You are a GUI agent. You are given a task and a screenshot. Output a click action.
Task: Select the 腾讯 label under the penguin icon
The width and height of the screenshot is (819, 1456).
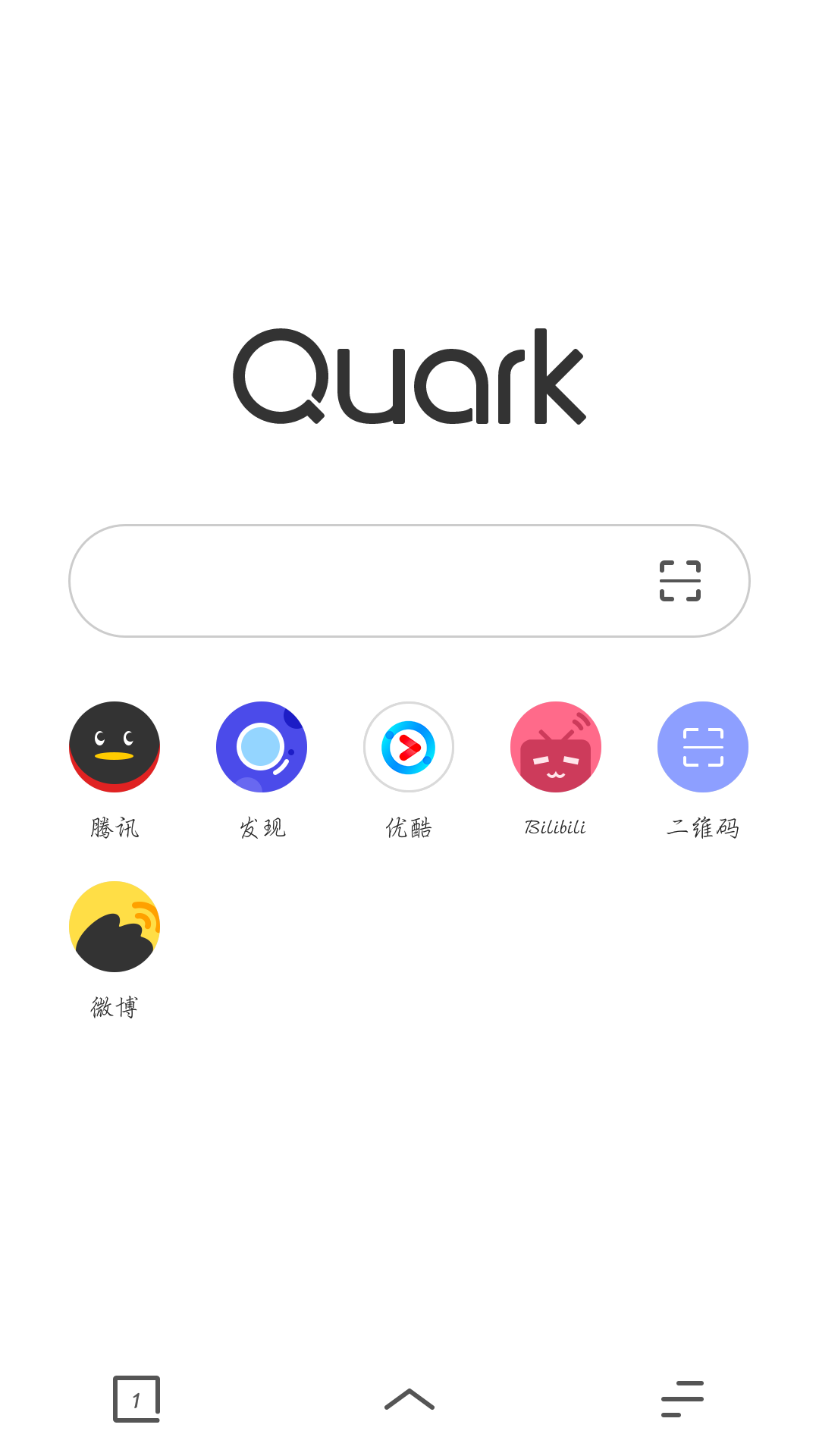click(x=115, y=828)
